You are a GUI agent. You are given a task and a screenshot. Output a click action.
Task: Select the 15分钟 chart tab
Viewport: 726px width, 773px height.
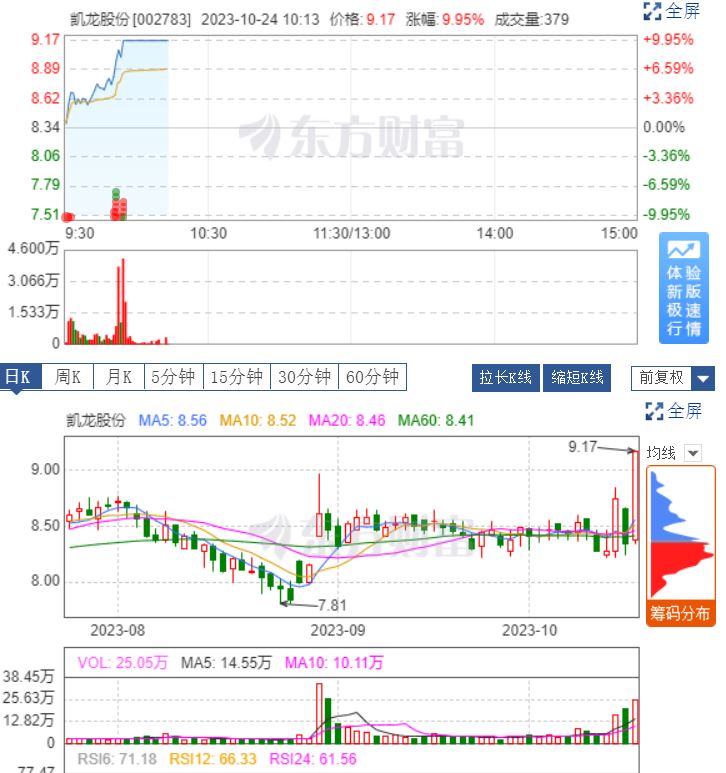(236, 377)
